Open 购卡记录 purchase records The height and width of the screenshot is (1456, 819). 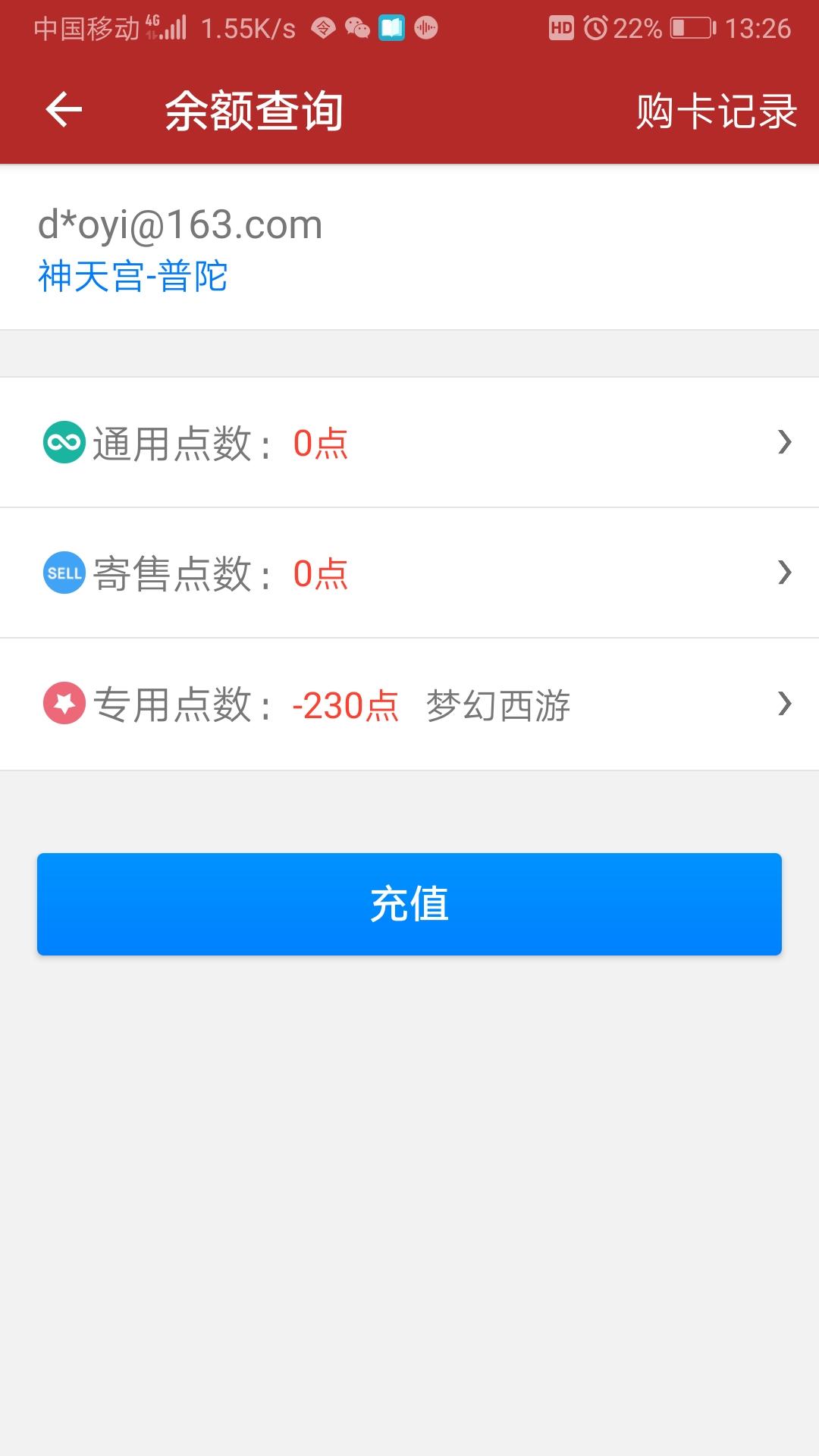point(717,111)
